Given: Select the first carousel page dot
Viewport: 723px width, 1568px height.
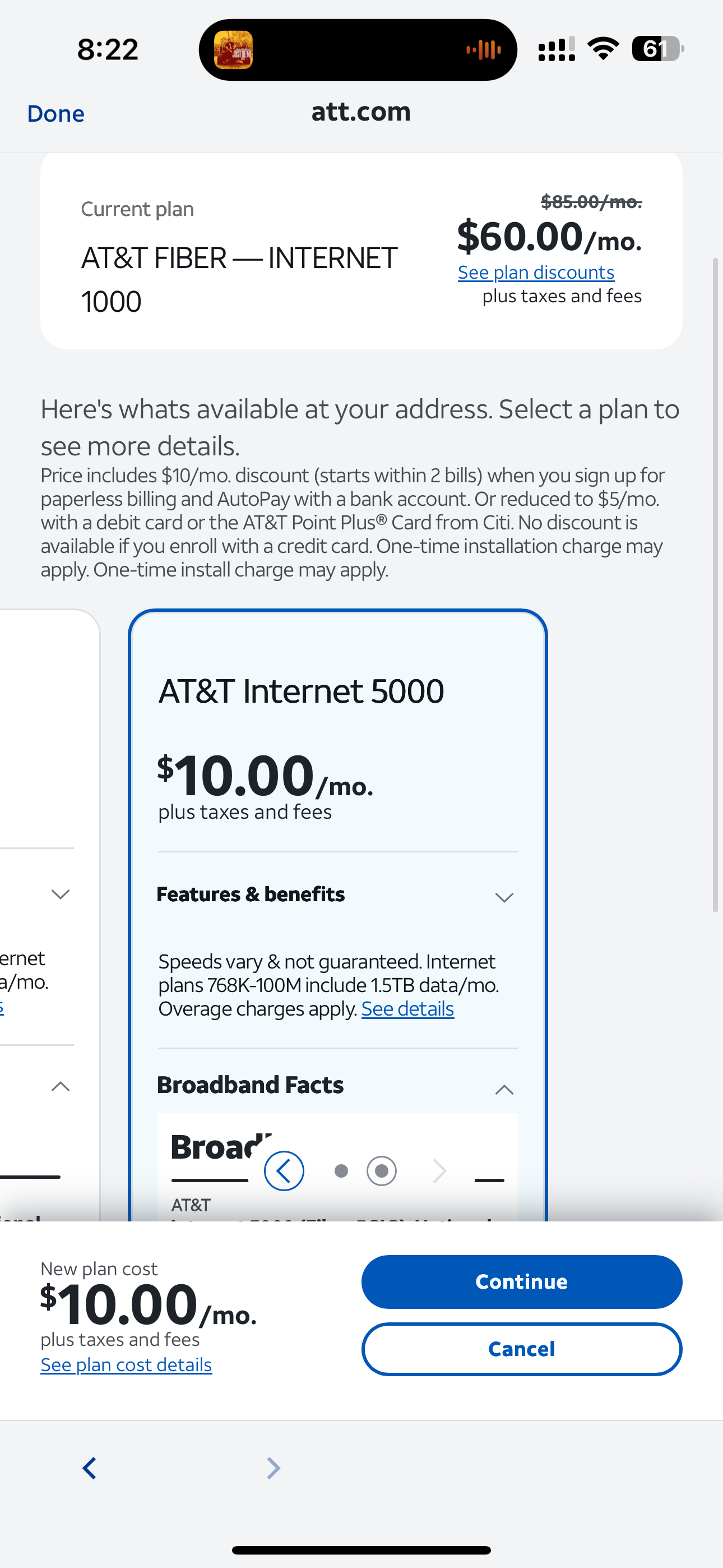Looking at the screenshot, I should tap(341, 1170).
